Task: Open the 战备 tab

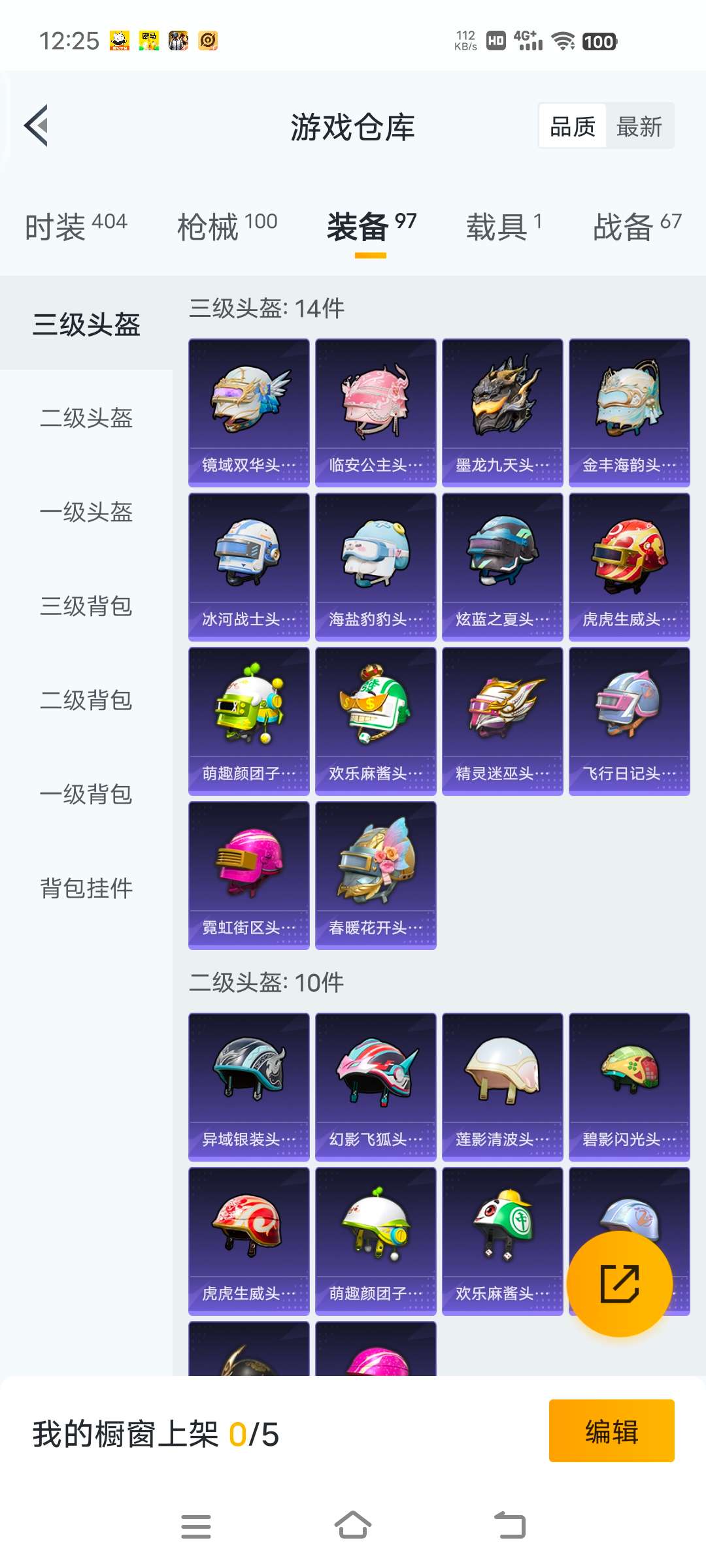Action: [x=637, y=226]
